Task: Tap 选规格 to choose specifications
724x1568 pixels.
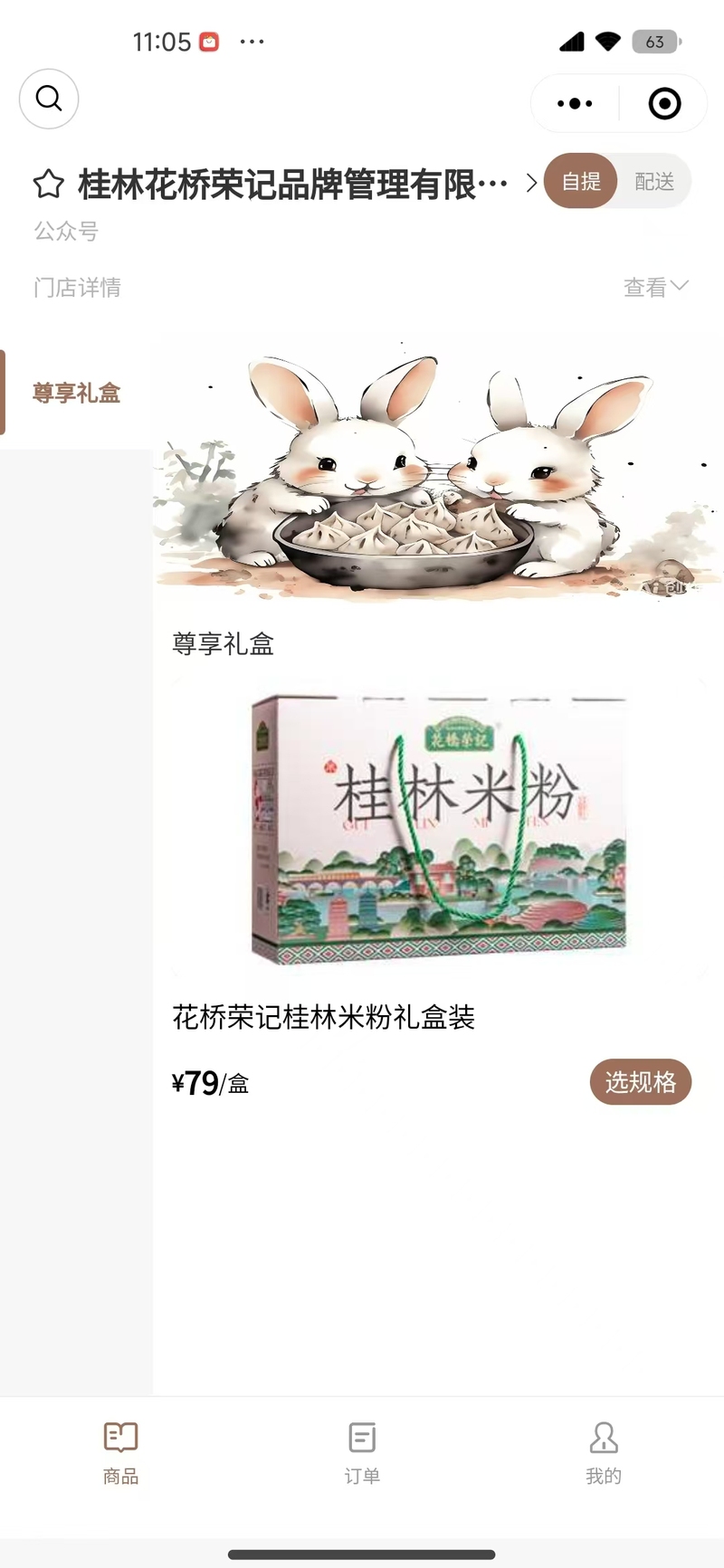Action: 641,1082
